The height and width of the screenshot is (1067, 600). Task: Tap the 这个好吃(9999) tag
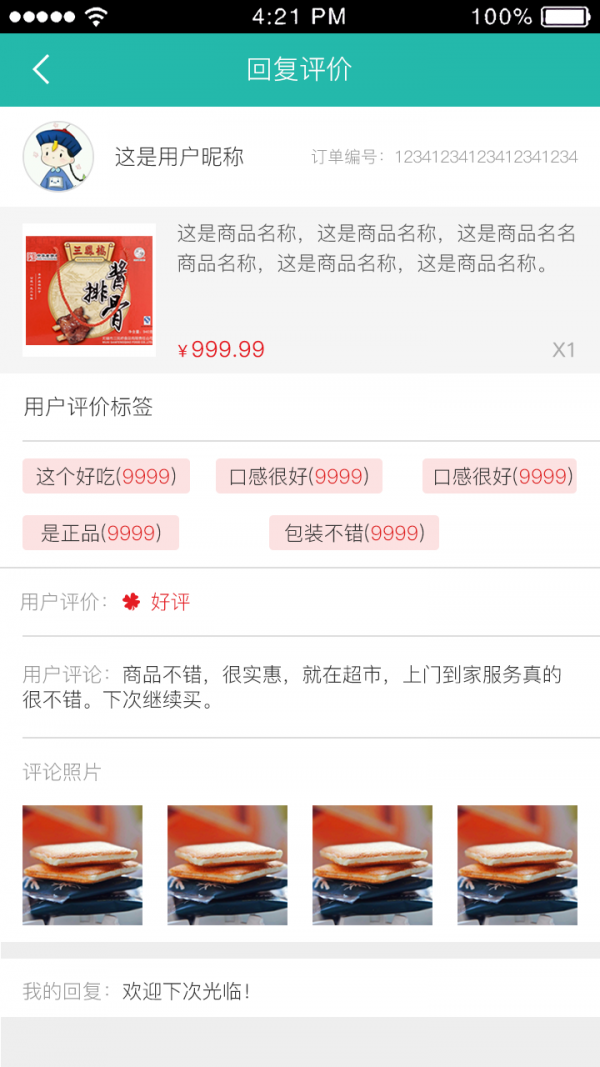[106, 476]
